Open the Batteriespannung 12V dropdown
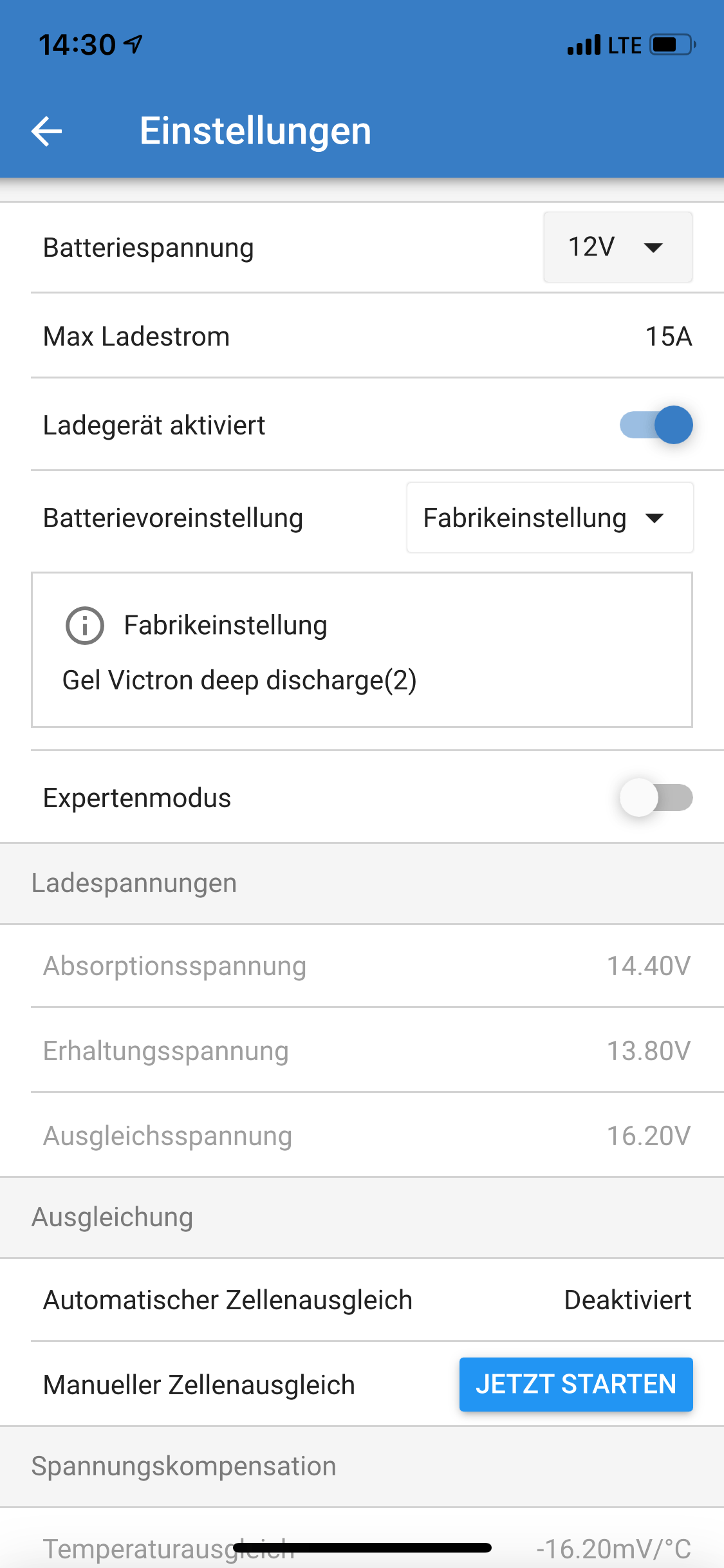The height and width of the screenshot is (1568, 724). [617, 247]
